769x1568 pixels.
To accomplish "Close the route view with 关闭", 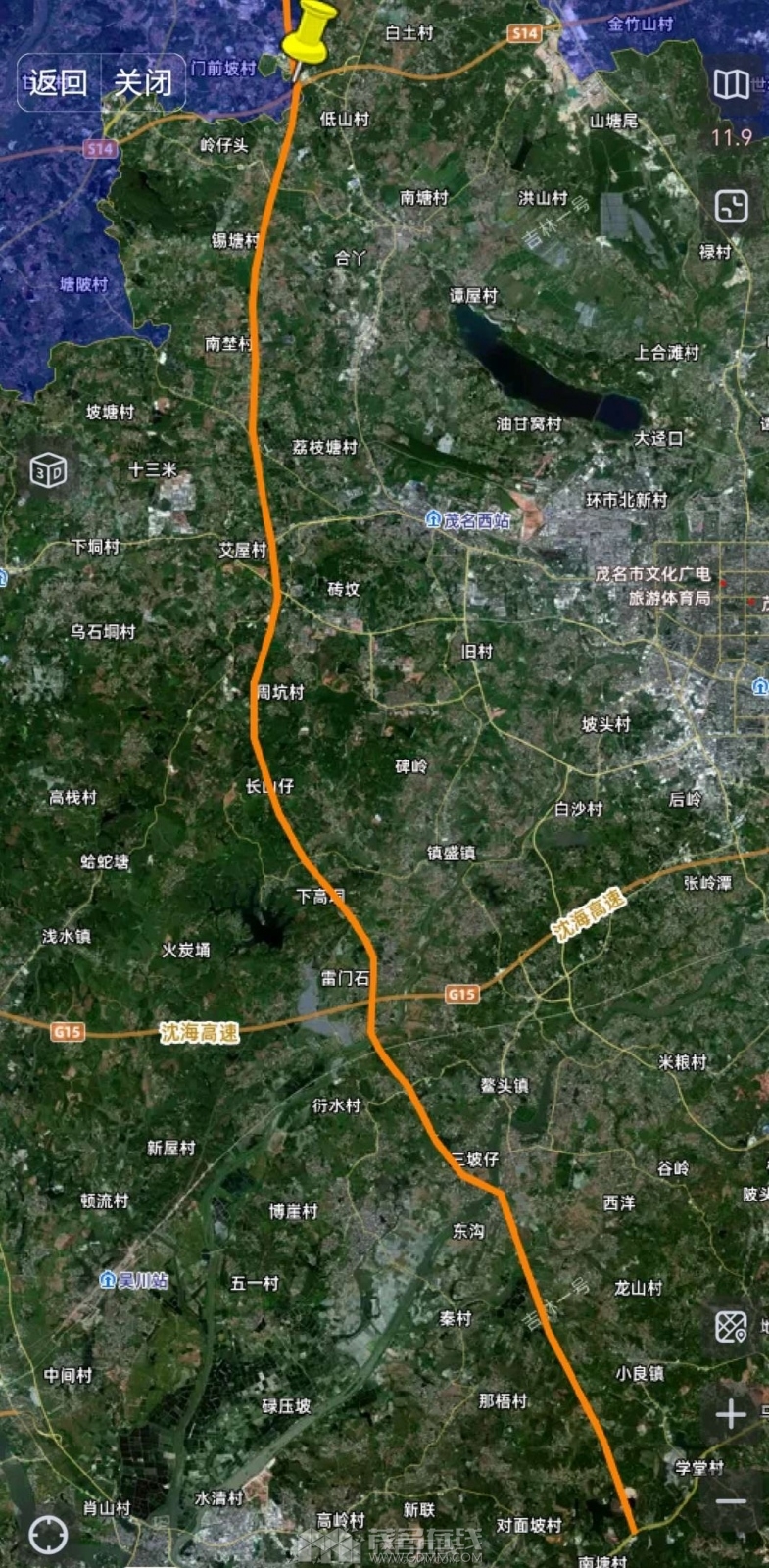I will 142,82.
